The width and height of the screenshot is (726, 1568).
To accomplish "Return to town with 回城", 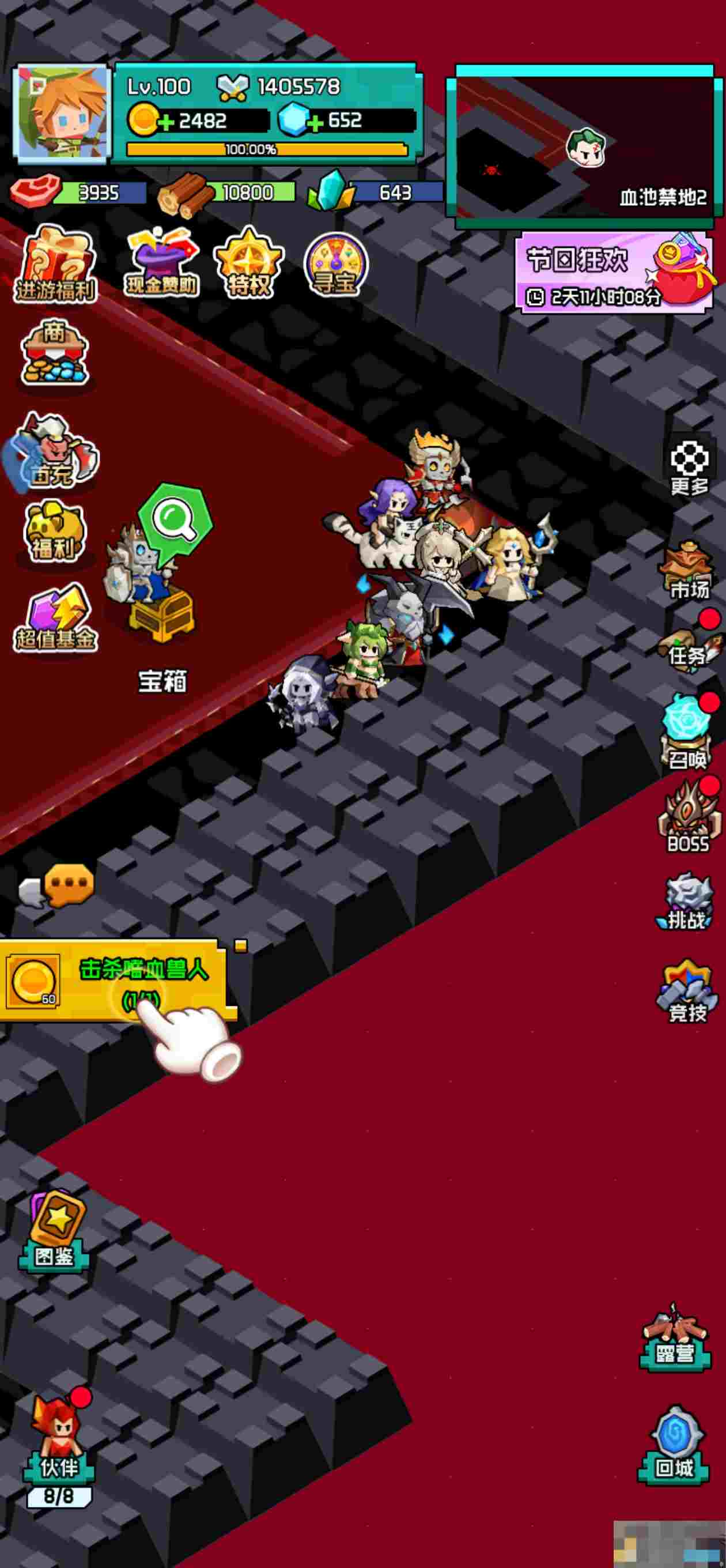I will click(x=674, y=1448).
